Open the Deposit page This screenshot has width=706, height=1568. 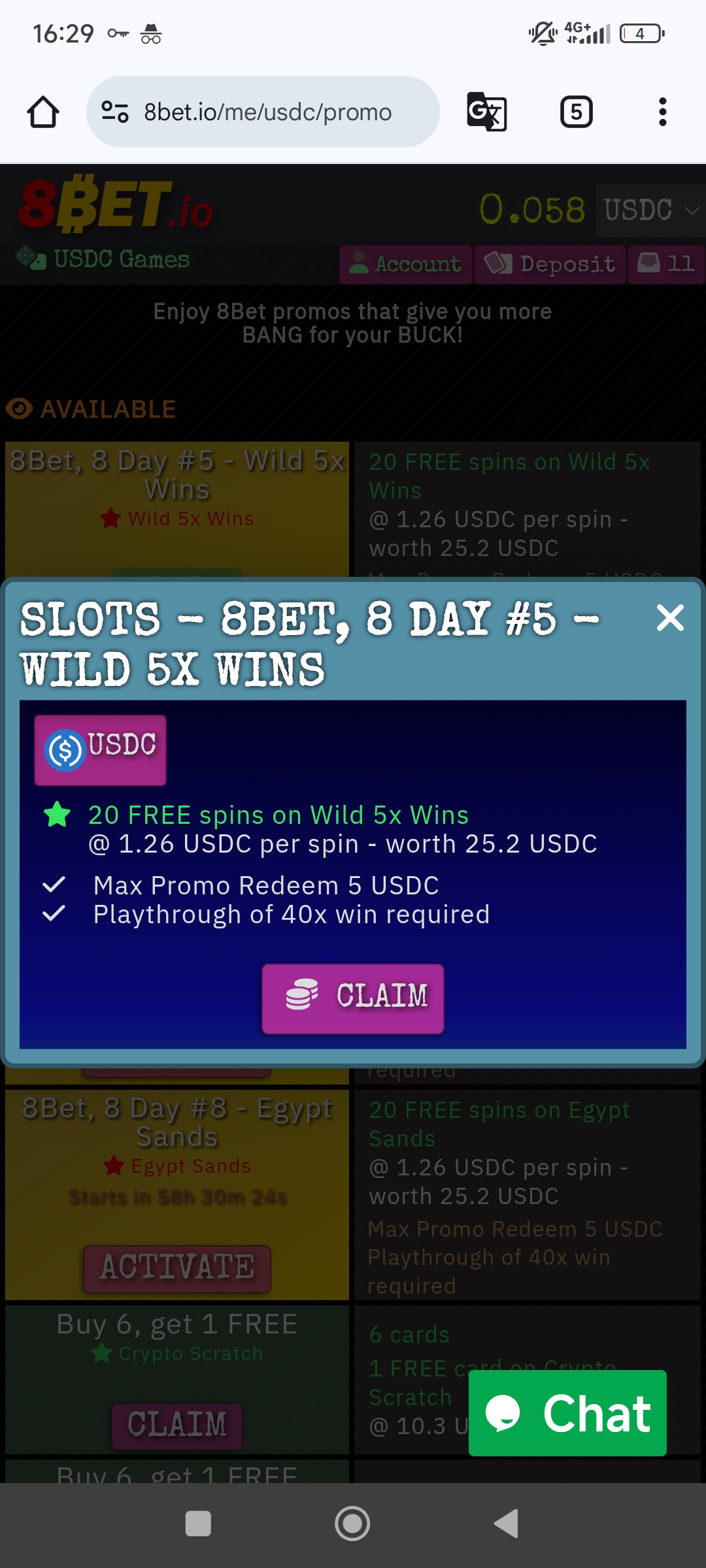tap(550, 264)
